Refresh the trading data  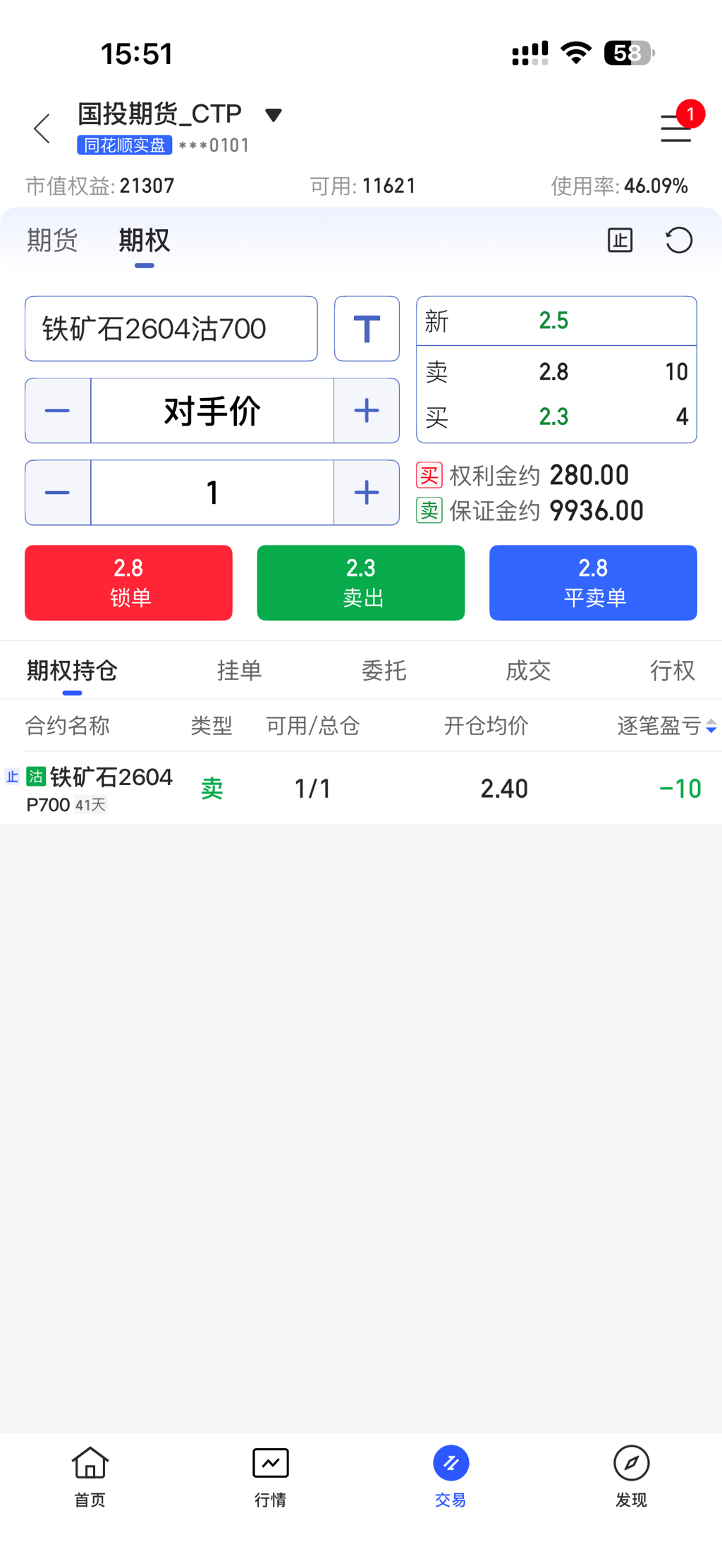pyautogui.click(x=679, y=240)
